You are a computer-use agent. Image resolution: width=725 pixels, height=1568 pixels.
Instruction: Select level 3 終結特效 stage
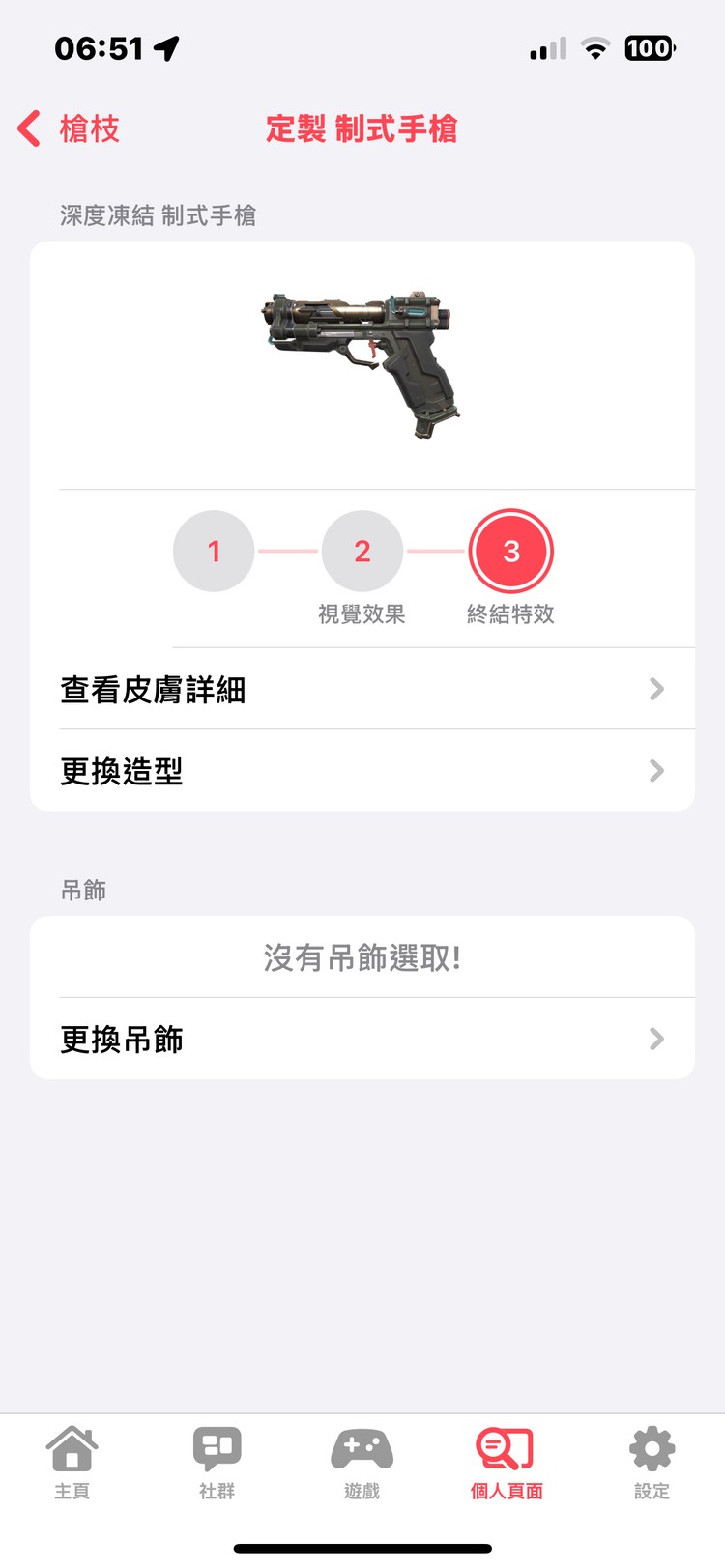pyautogui.click(x=510, y=551)
